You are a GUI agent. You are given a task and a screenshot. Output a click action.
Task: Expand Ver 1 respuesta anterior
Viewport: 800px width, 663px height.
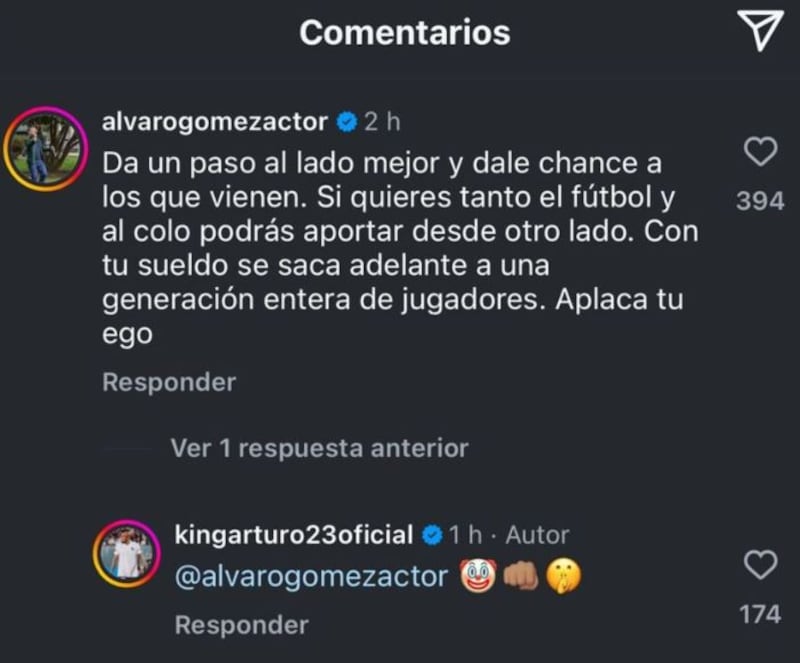pos(319,448)
